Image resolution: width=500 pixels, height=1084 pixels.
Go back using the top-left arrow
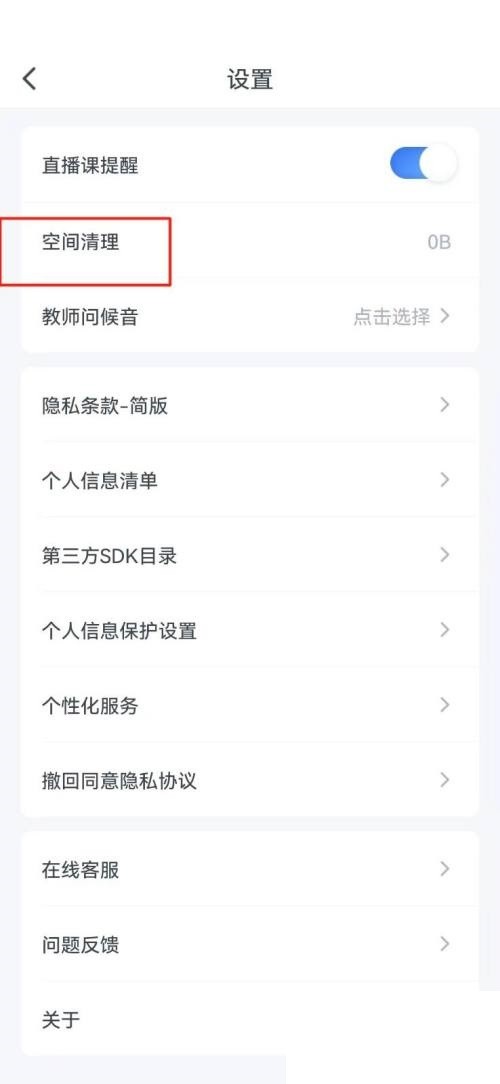[x=29, y=79]
